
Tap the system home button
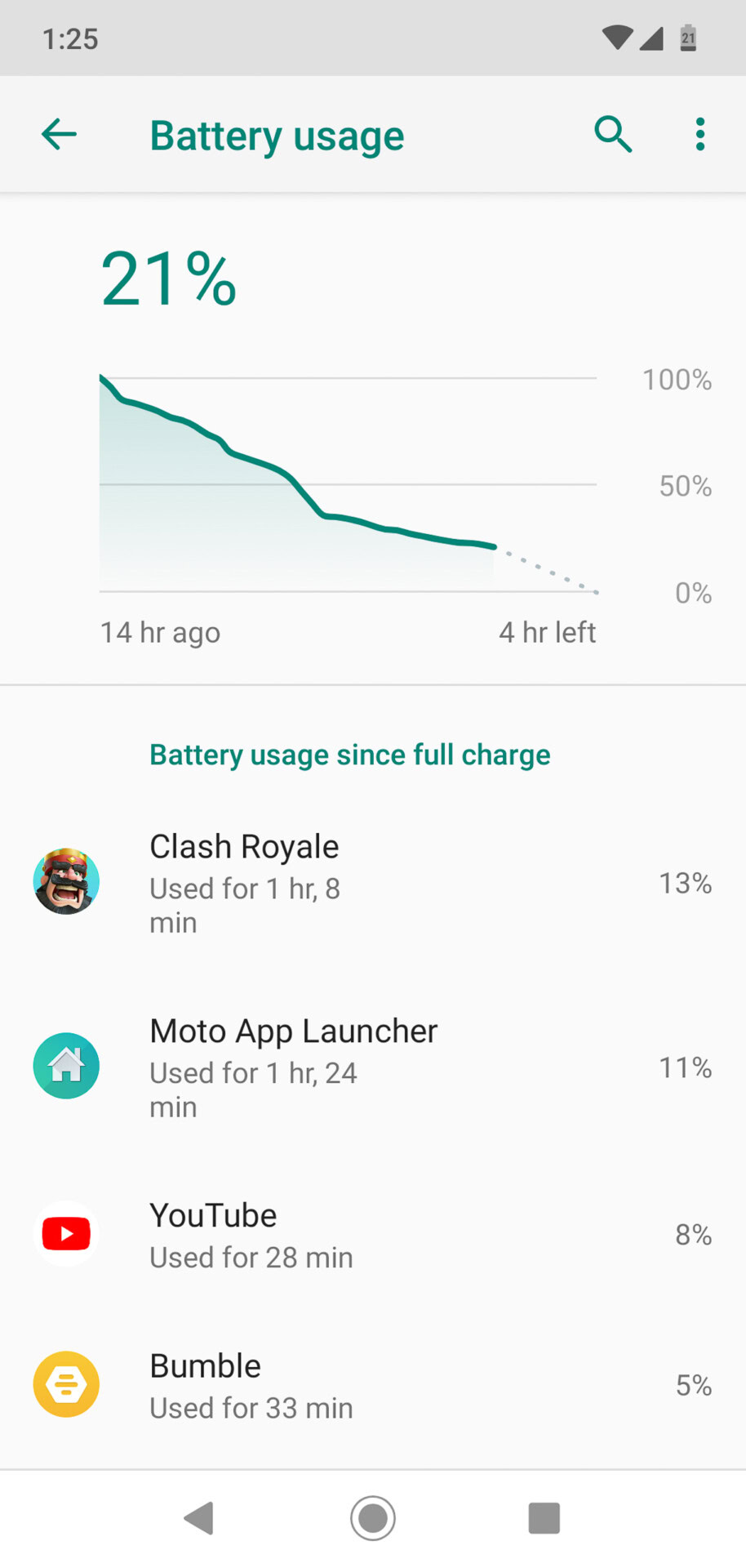(373, 1518)
